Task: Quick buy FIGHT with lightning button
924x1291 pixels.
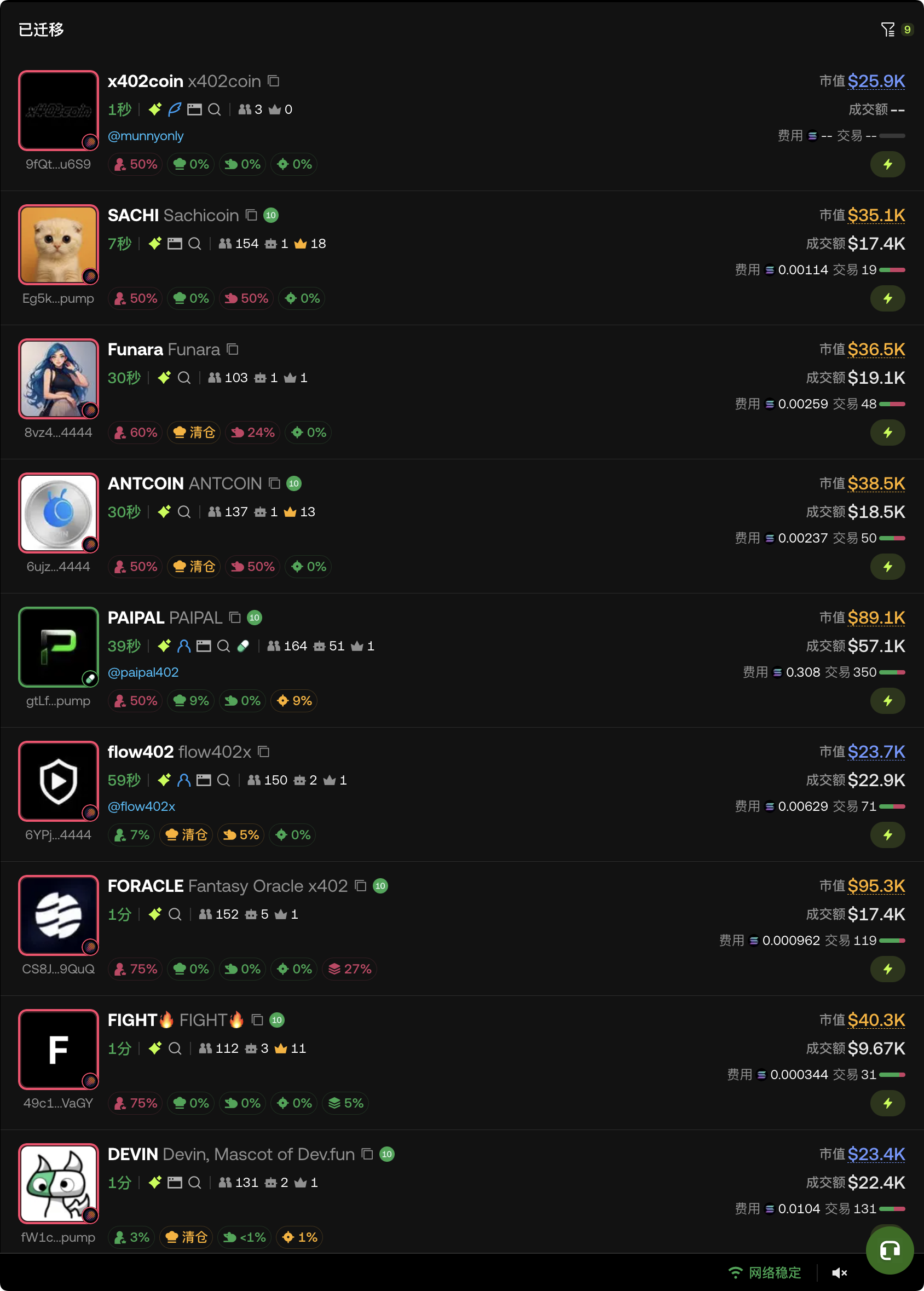Action: coord(887,1103)
